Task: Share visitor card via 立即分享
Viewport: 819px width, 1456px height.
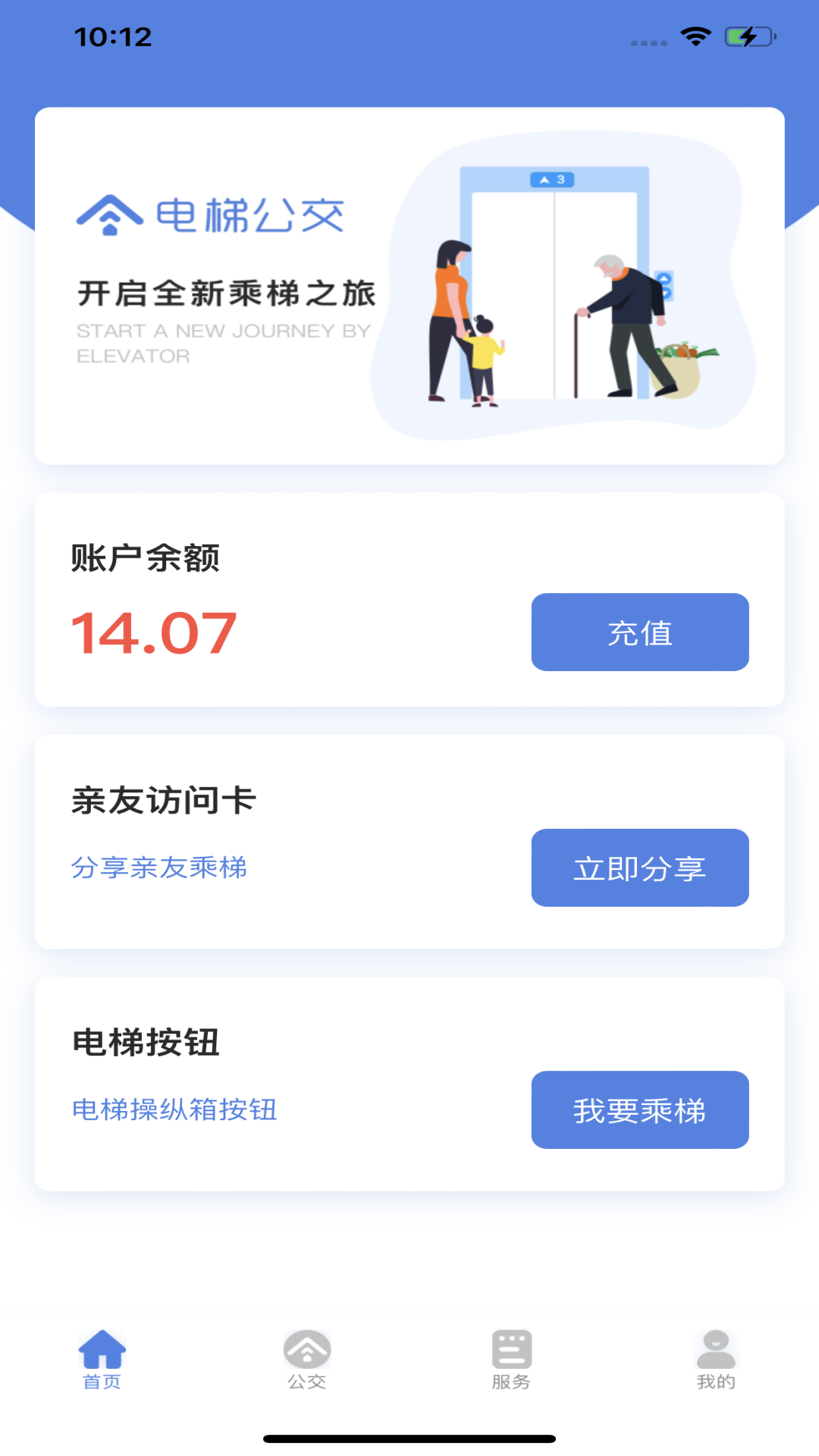Action: click(639, 868)
